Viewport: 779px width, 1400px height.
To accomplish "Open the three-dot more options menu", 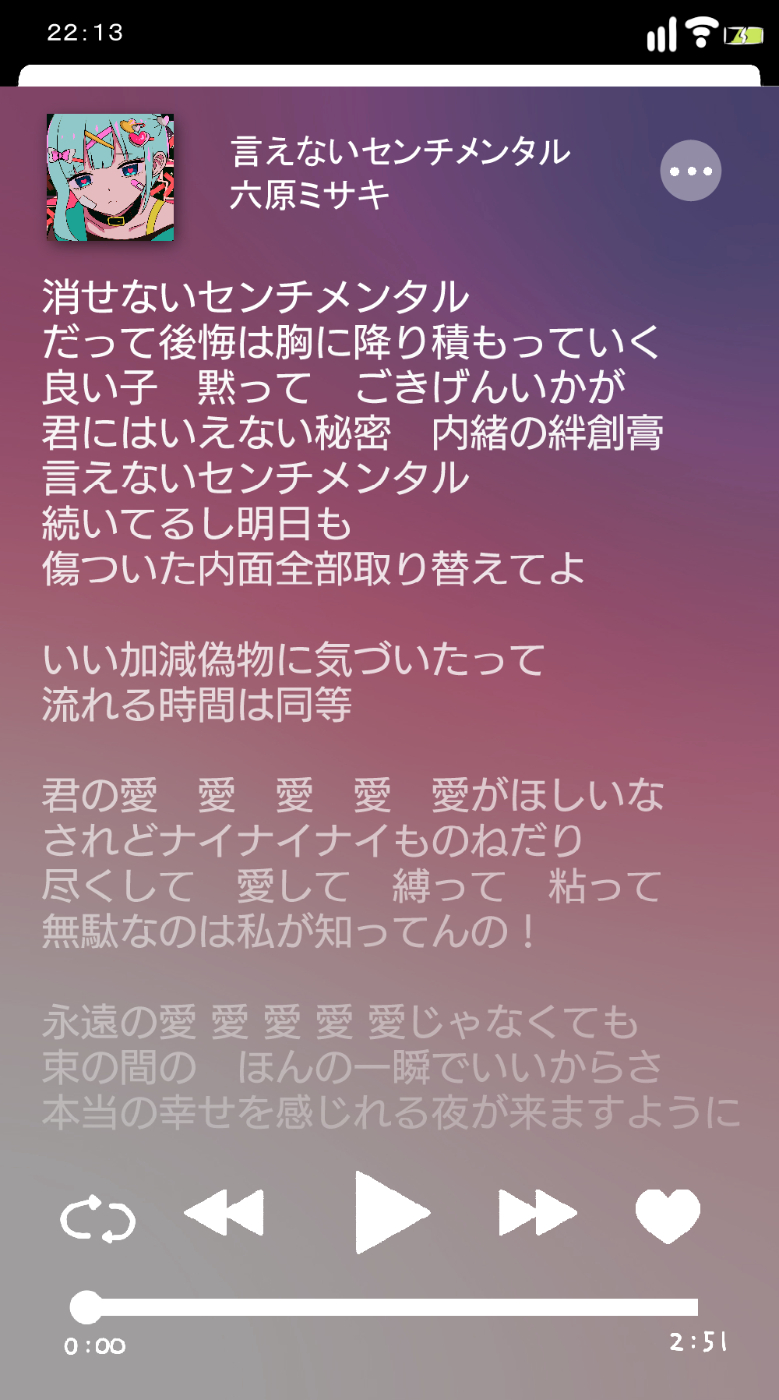I will (690, 171).
